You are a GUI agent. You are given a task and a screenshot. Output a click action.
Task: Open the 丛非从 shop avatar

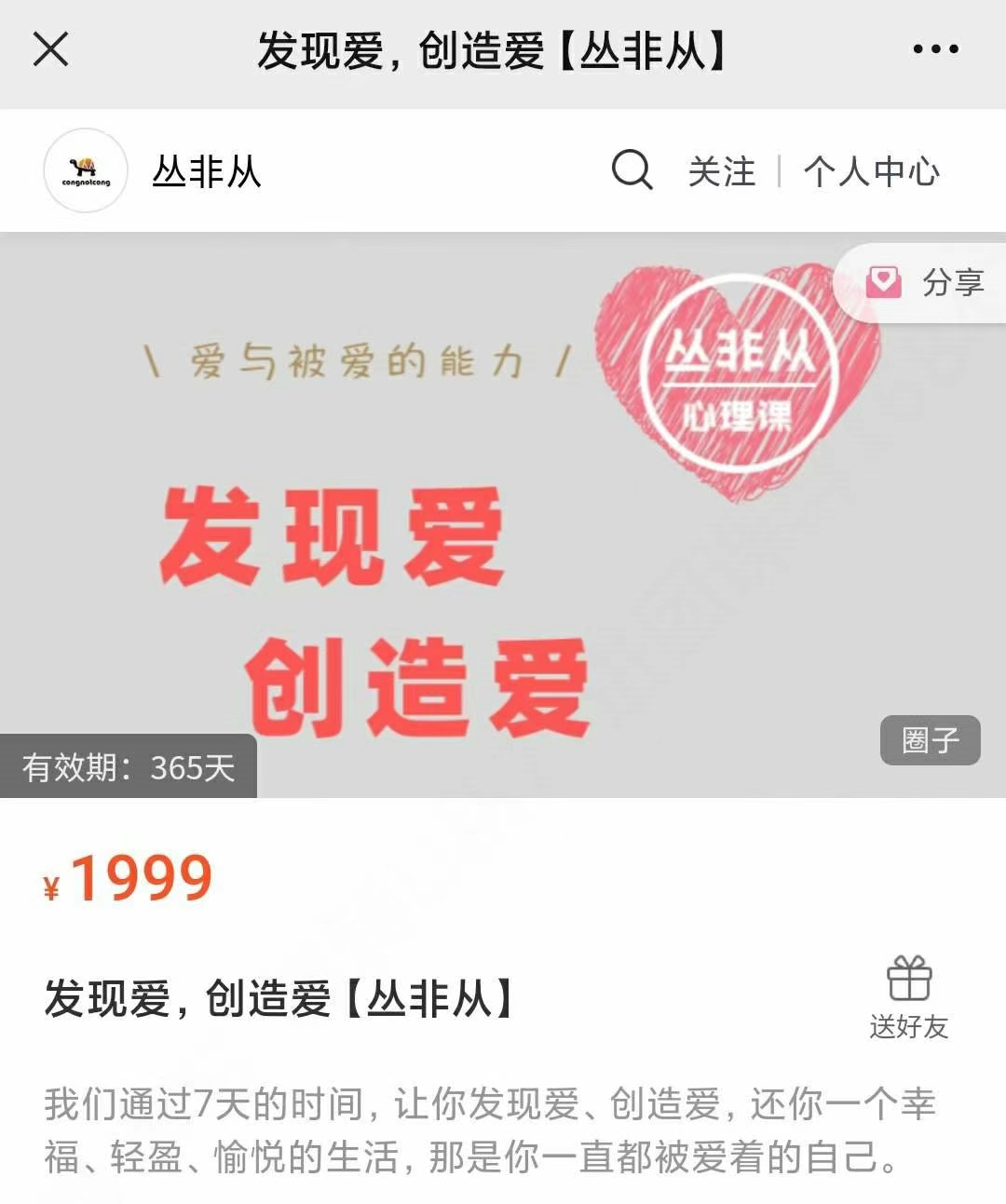coord(86,171)
